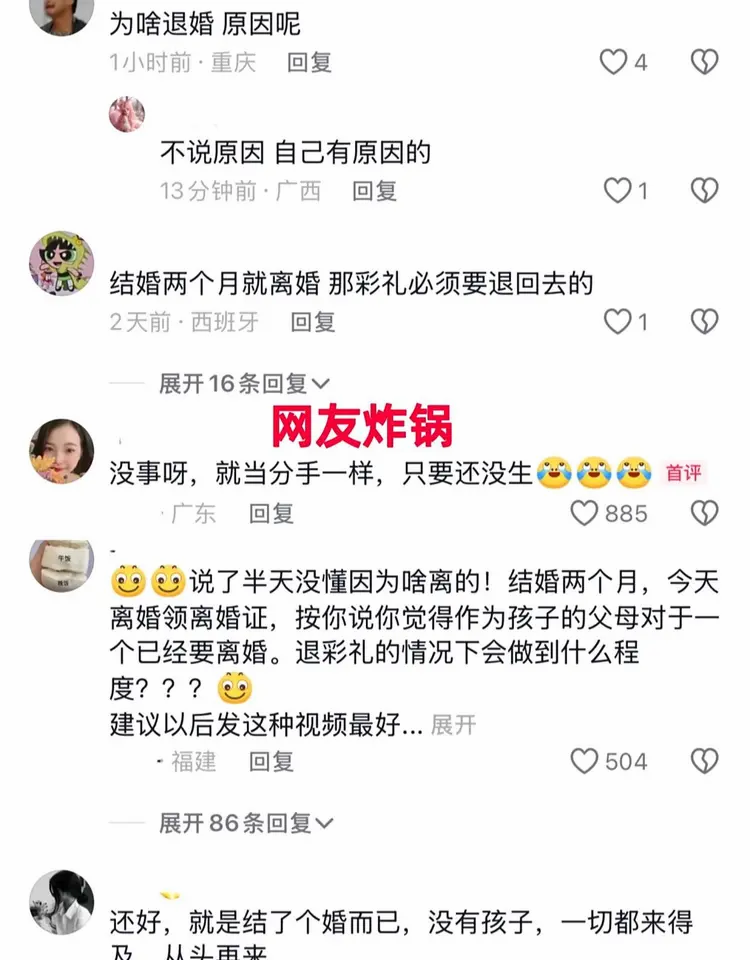Reply to the 广东 comment
This screenshot has height=960, width=750.
[x=271, y=514]
